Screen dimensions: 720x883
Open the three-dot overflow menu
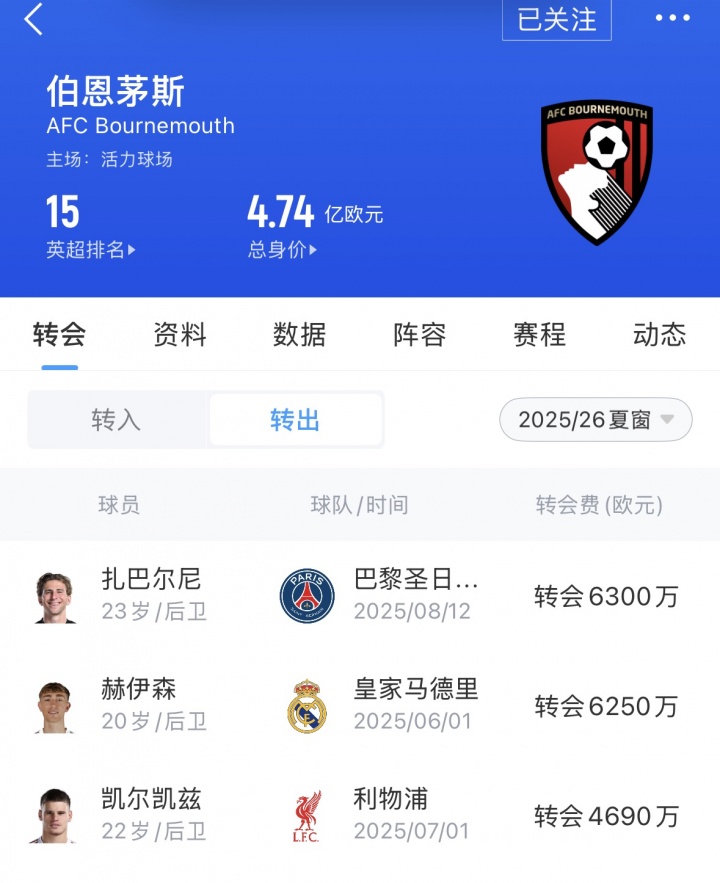click(672, 19)
